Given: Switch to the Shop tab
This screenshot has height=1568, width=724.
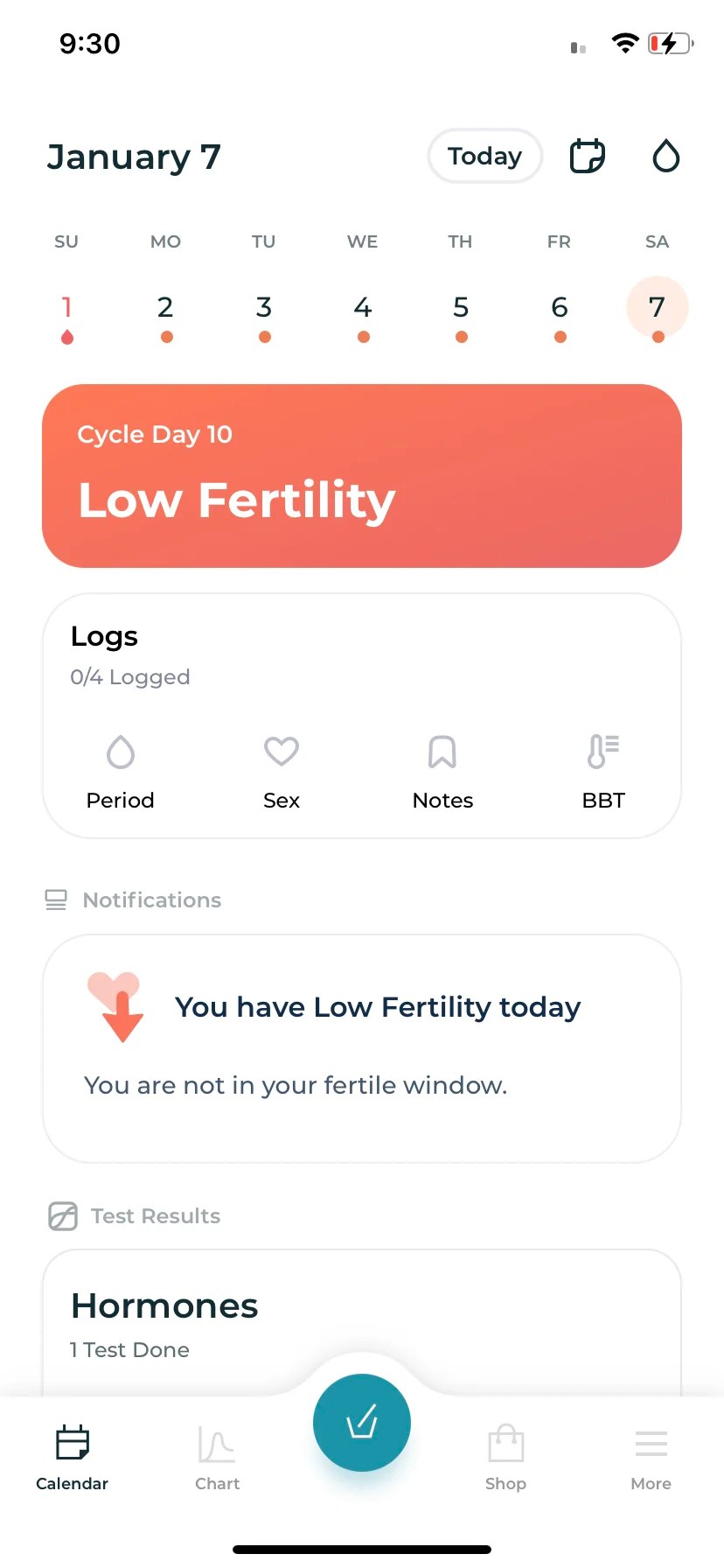Looking at the screenshot, I should (505, 1459).
